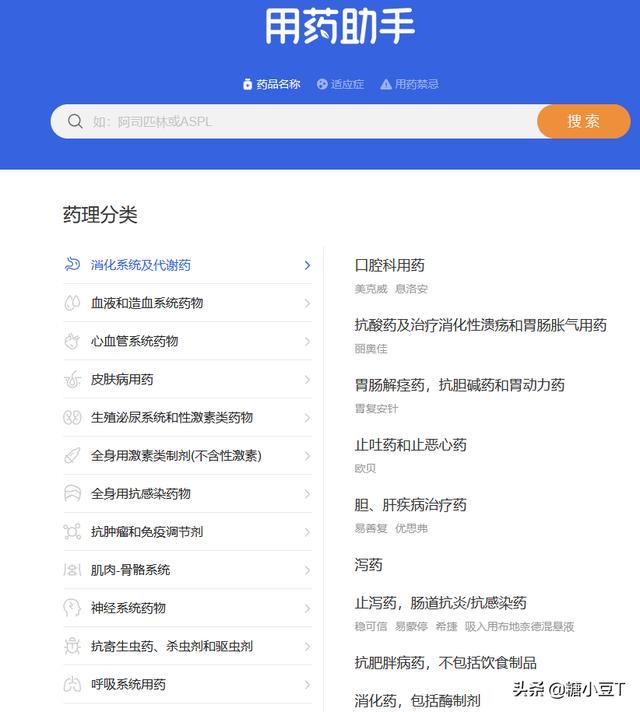The width and height of the screenshot is (640, 712).
Task: Open the 肌肉-骨骼系统 category
Action: tap(130, 570)
